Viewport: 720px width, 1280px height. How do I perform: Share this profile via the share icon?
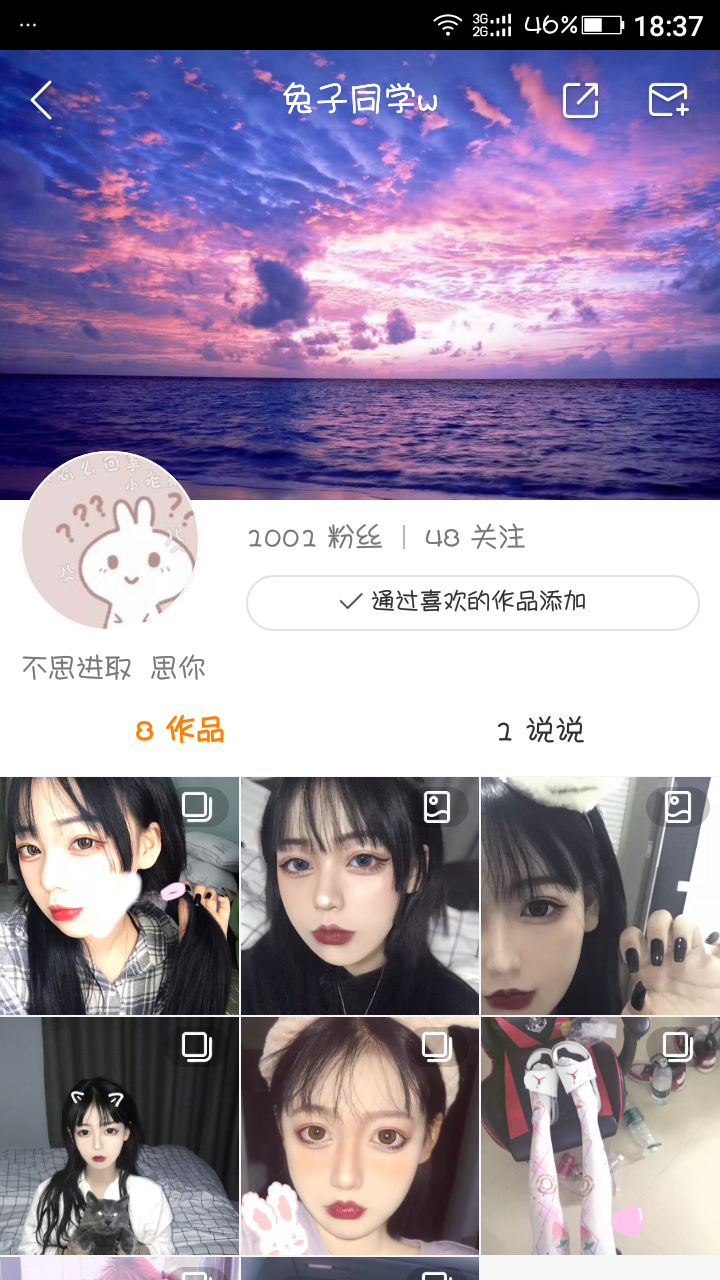pyautogui.click(x=580, y=100)
